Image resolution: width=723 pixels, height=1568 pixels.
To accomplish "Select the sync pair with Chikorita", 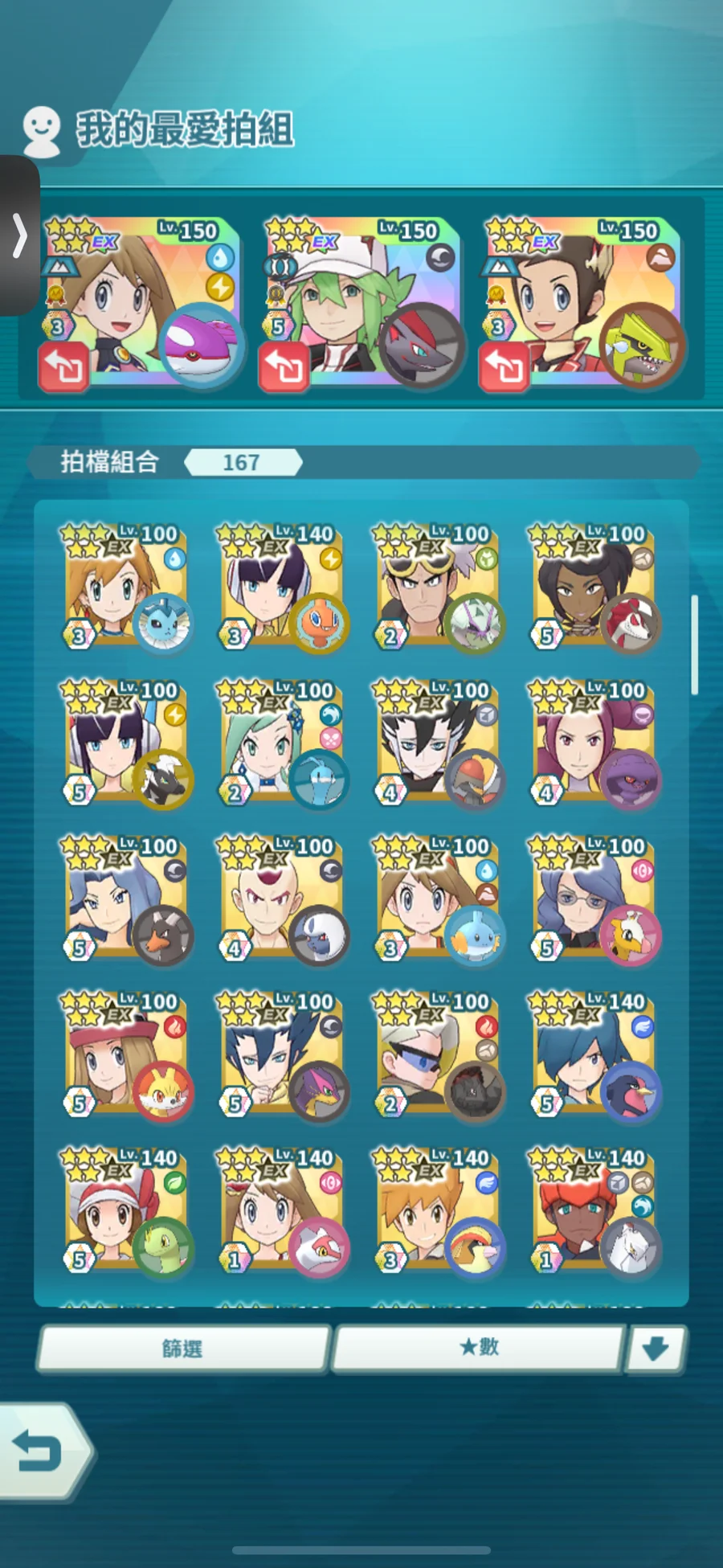I will pos(126,1211).
